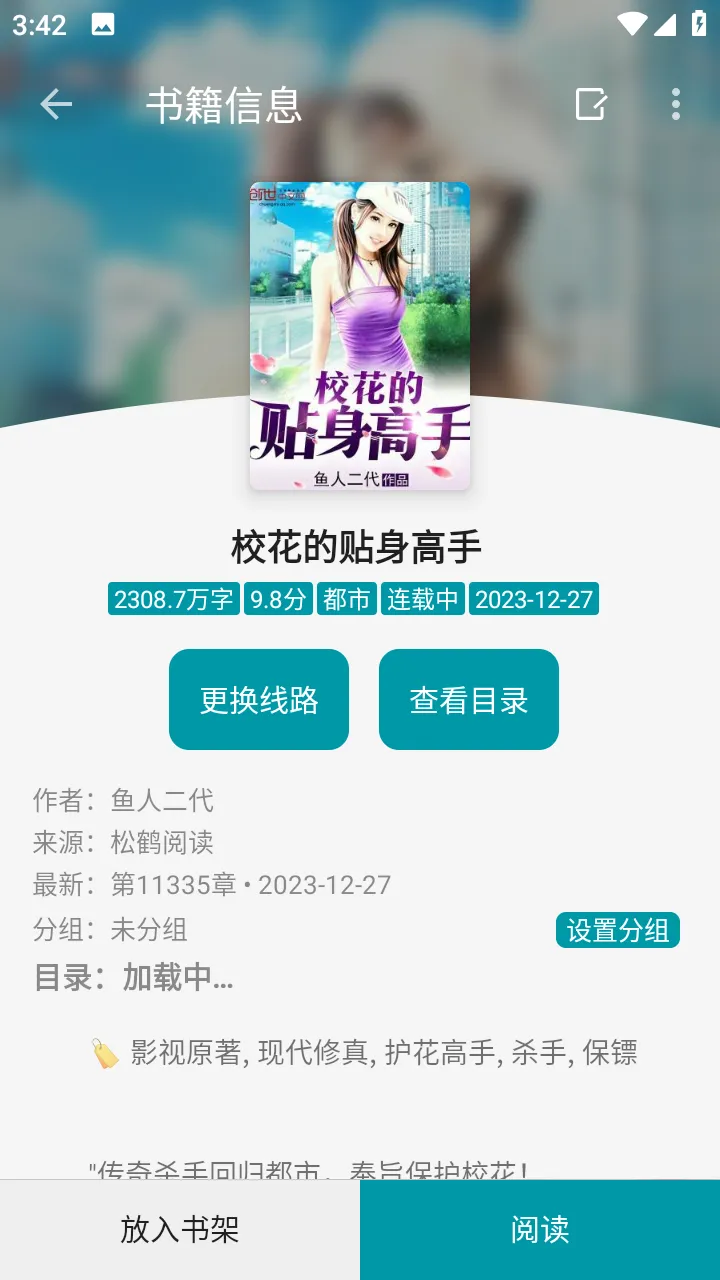Tap the 更换线路 button to change source

(258, 698)
